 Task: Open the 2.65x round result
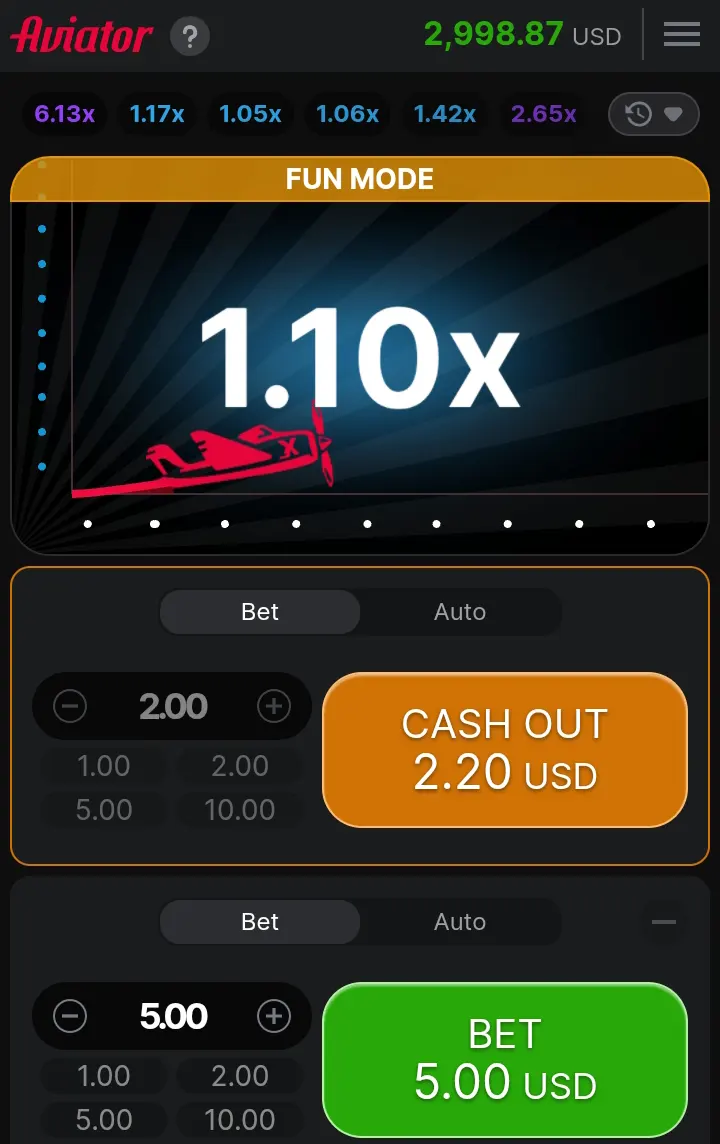coord(543,114)
